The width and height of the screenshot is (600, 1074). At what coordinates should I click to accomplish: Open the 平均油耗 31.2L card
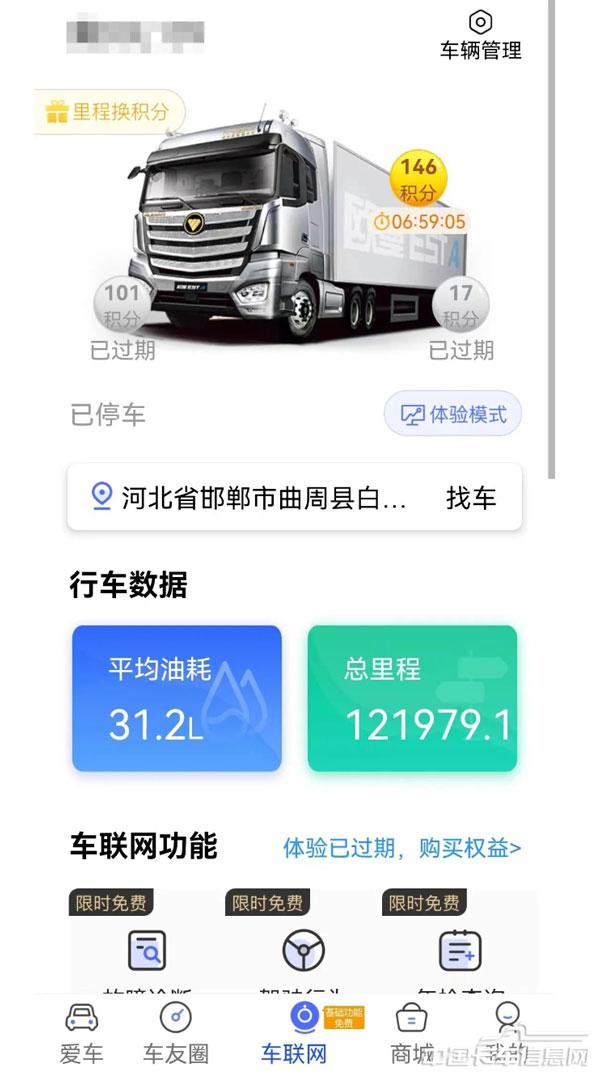click(177, 698)
